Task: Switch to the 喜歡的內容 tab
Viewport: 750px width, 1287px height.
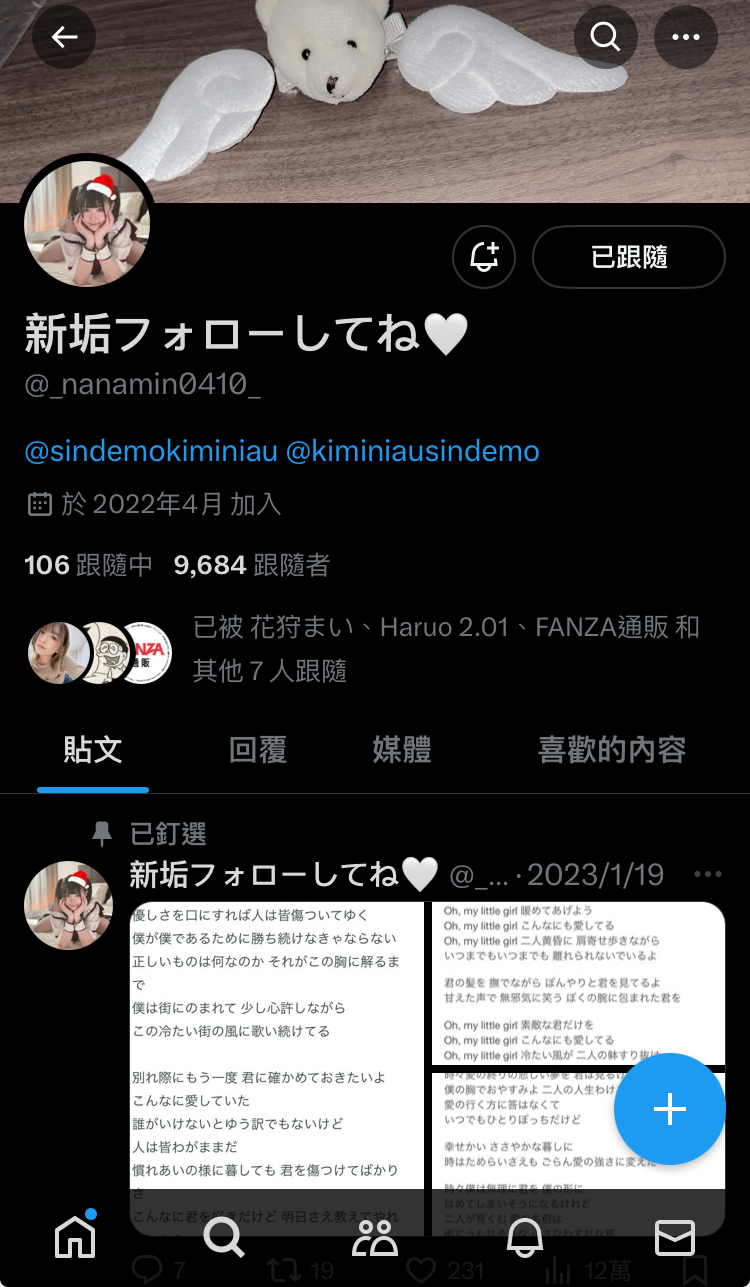Action: [x=612, y=749]
